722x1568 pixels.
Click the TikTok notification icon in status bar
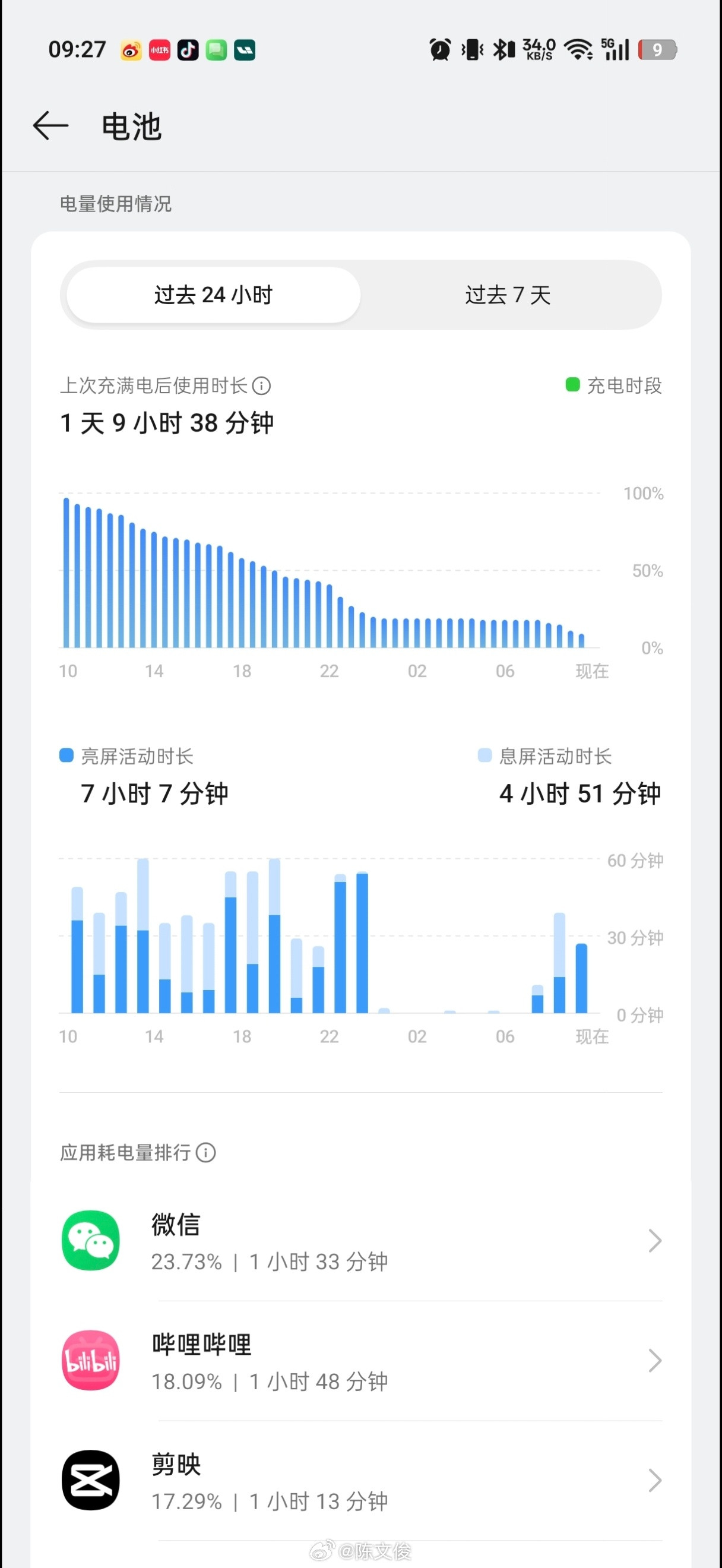pos(188,50)
